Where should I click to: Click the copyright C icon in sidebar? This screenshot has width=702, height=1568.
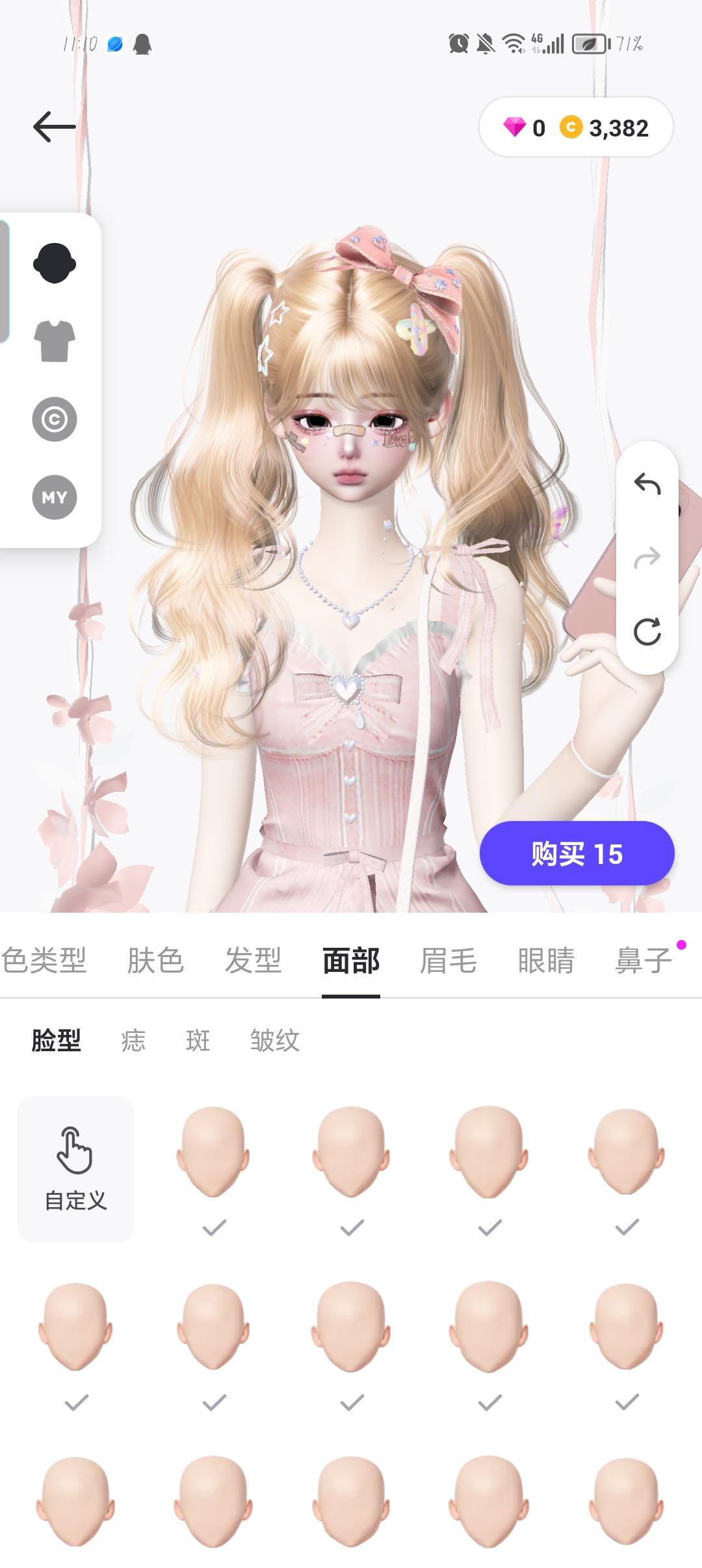click(x=55, y=419)
